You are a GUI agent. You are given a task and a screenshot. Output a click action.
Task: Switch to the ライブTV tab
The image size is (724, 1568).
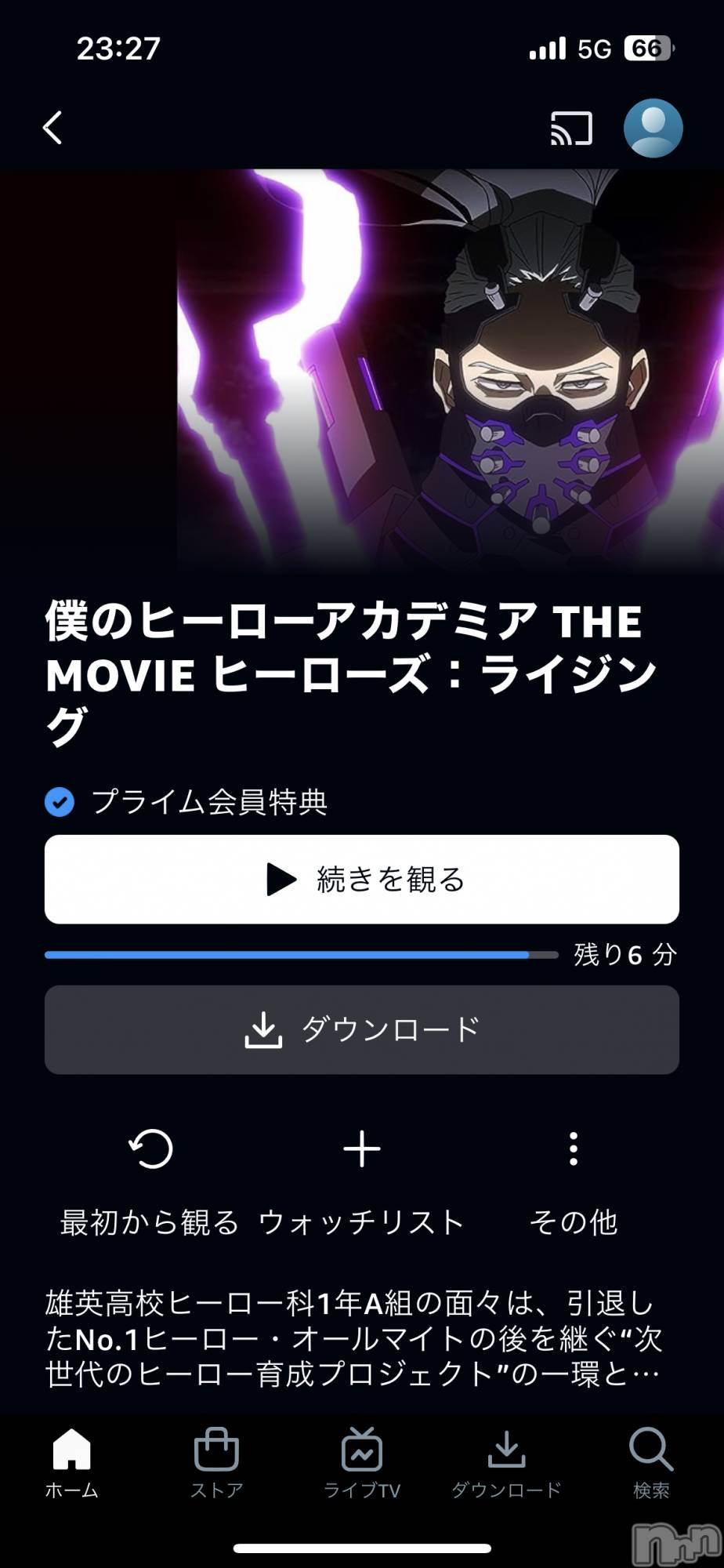click(x=362, y=1463)
